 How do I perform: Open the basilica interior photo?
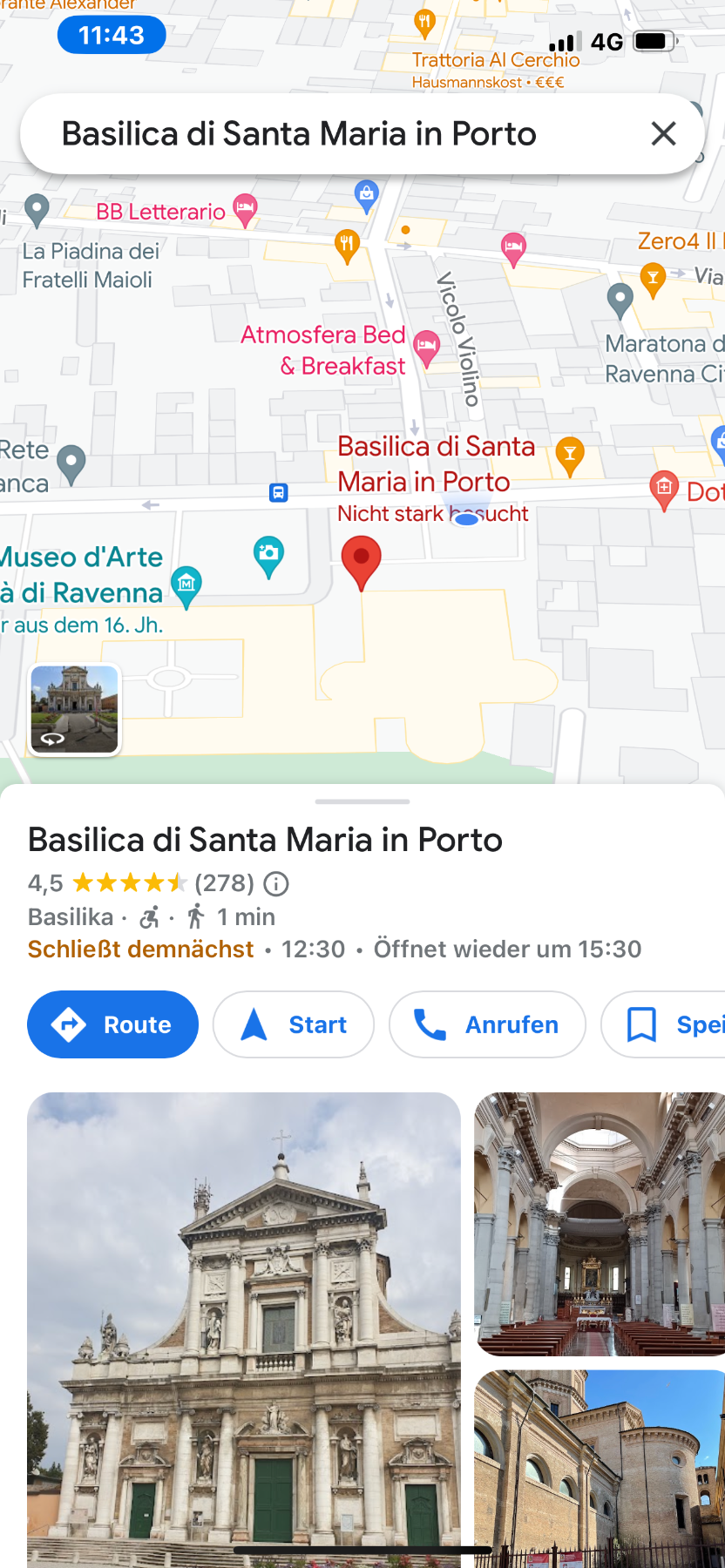point(600,1223)
